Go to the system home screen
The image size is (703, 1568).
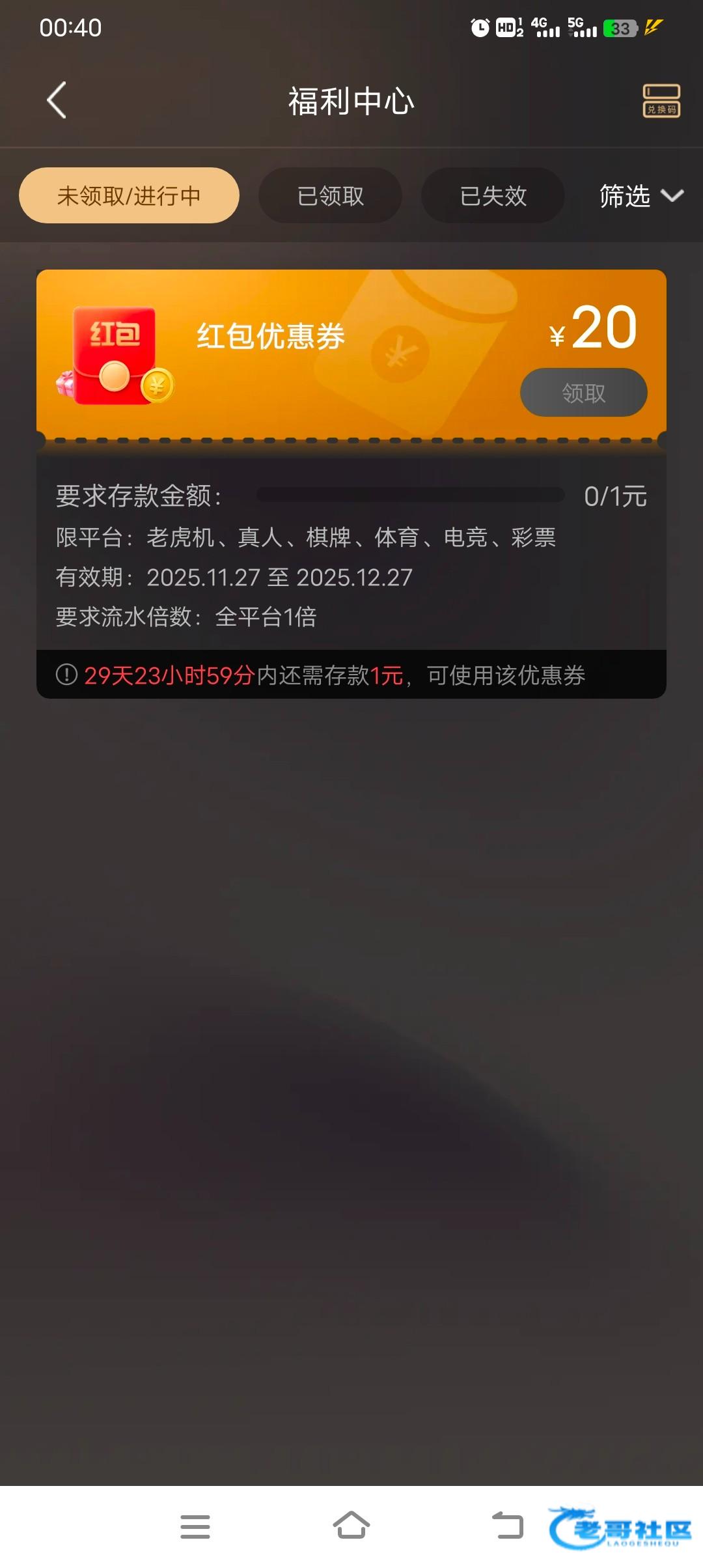click(351, 1525)
